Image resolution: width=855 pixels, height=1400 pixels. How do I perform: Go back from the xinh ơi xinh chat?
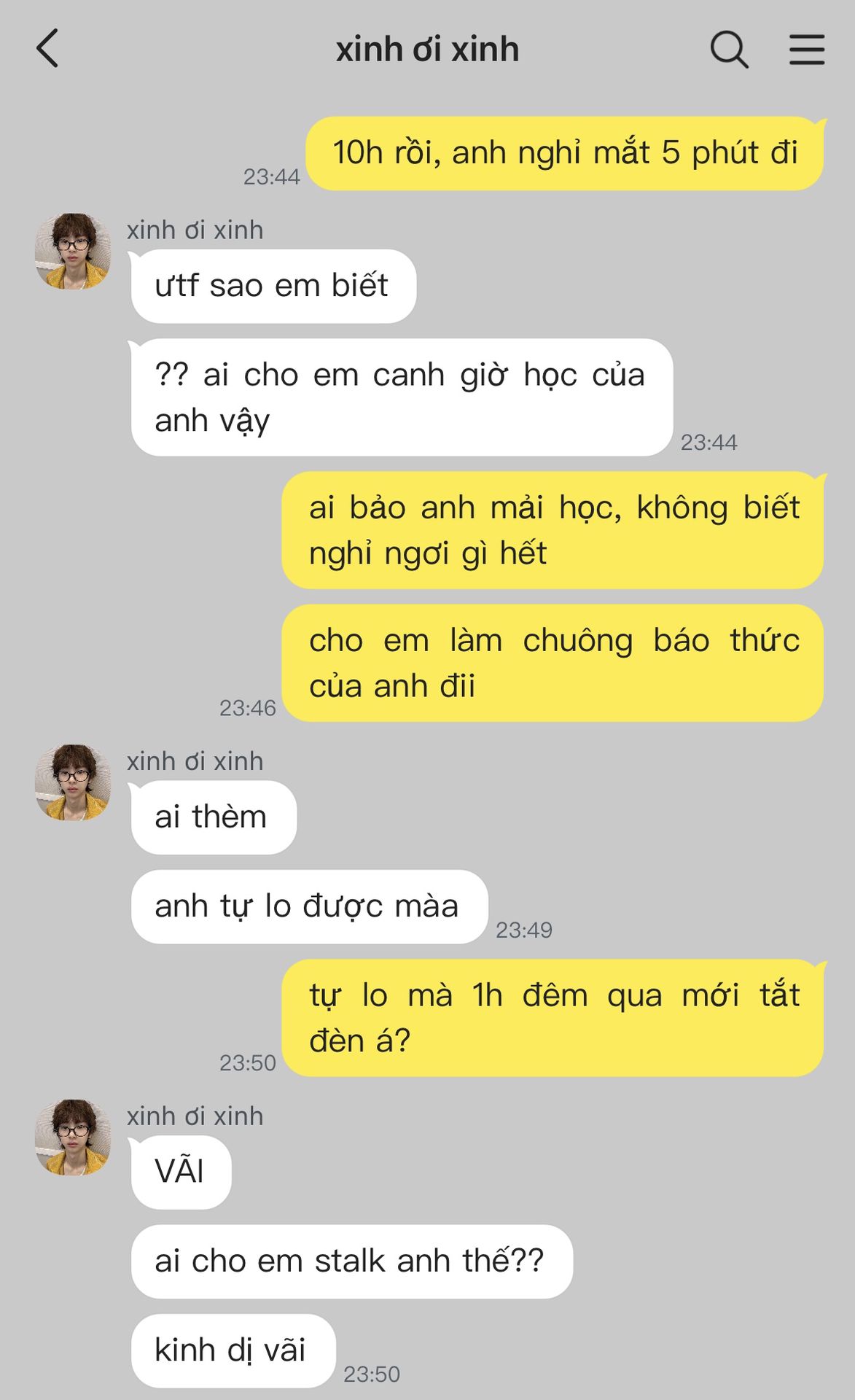coord(48,49)
